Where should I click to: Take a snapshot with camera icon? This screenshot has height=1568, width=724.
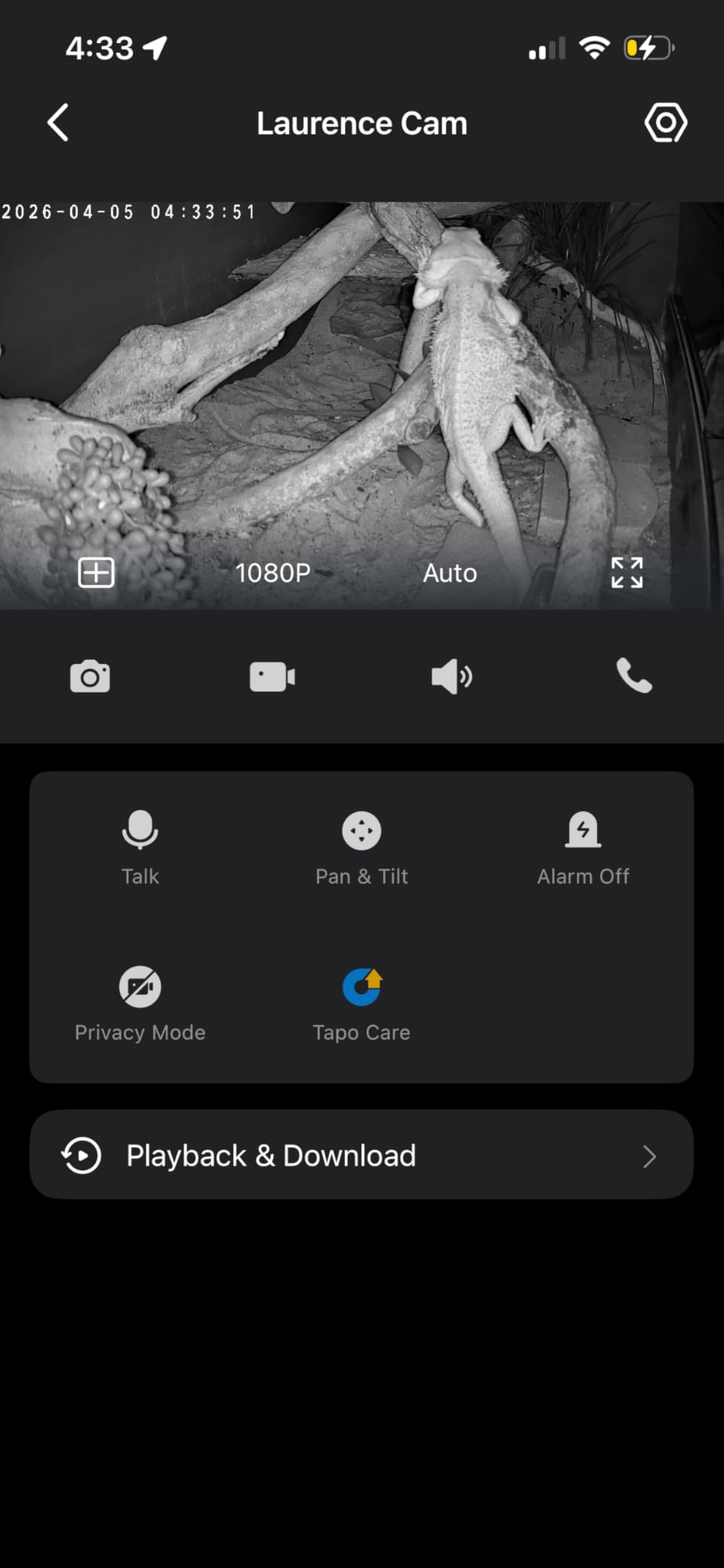click(90, 676)
